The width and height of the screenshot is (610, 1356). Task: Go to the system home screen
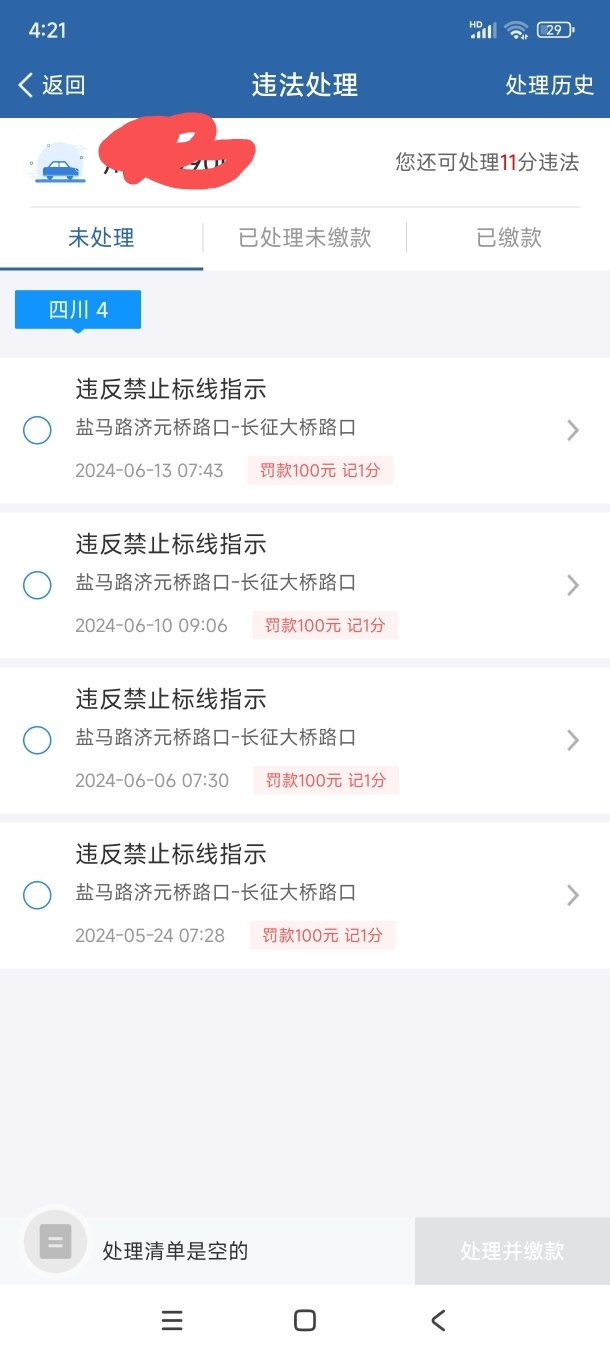[305, 1320]
